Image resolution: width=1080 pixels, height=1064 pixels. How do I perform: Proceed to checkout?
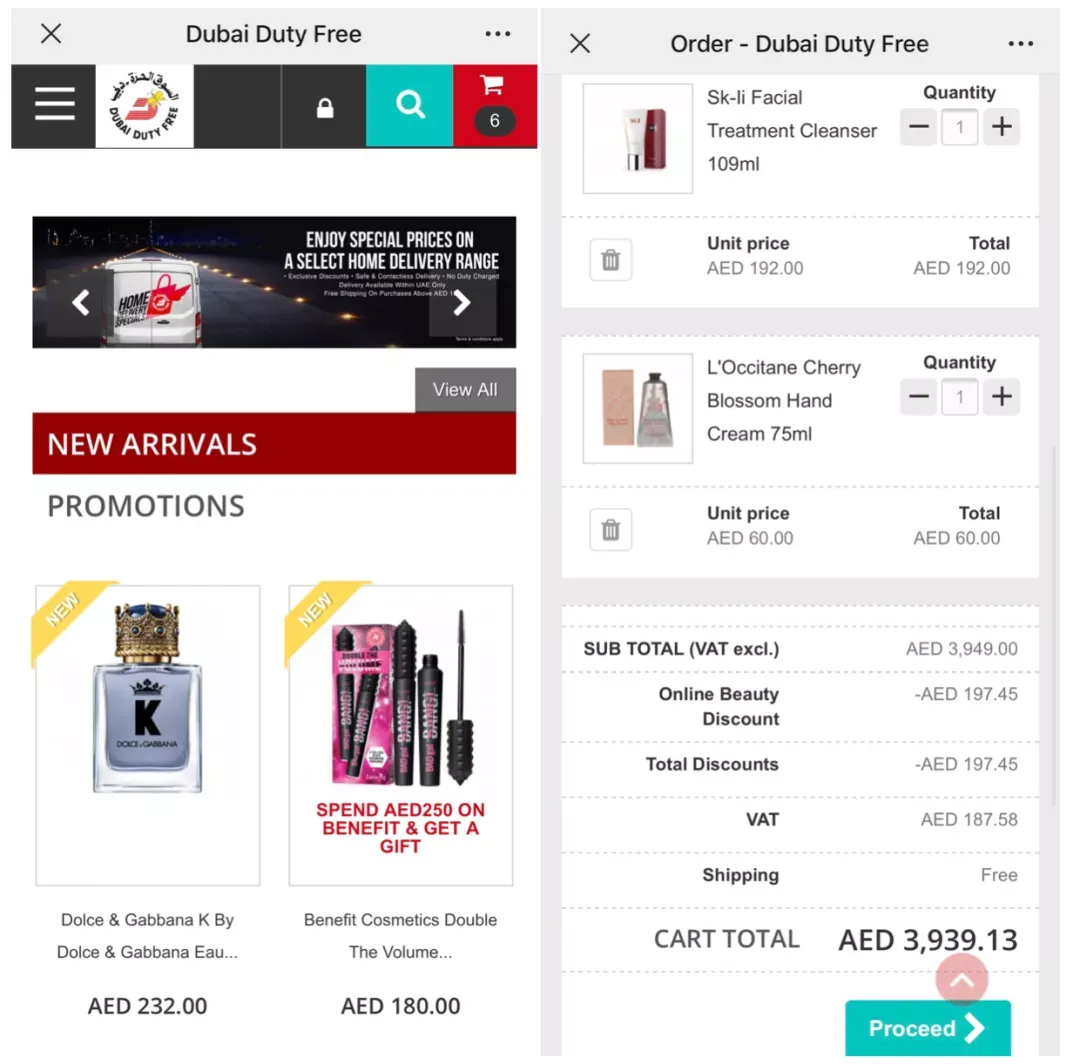click(927, 1028)
